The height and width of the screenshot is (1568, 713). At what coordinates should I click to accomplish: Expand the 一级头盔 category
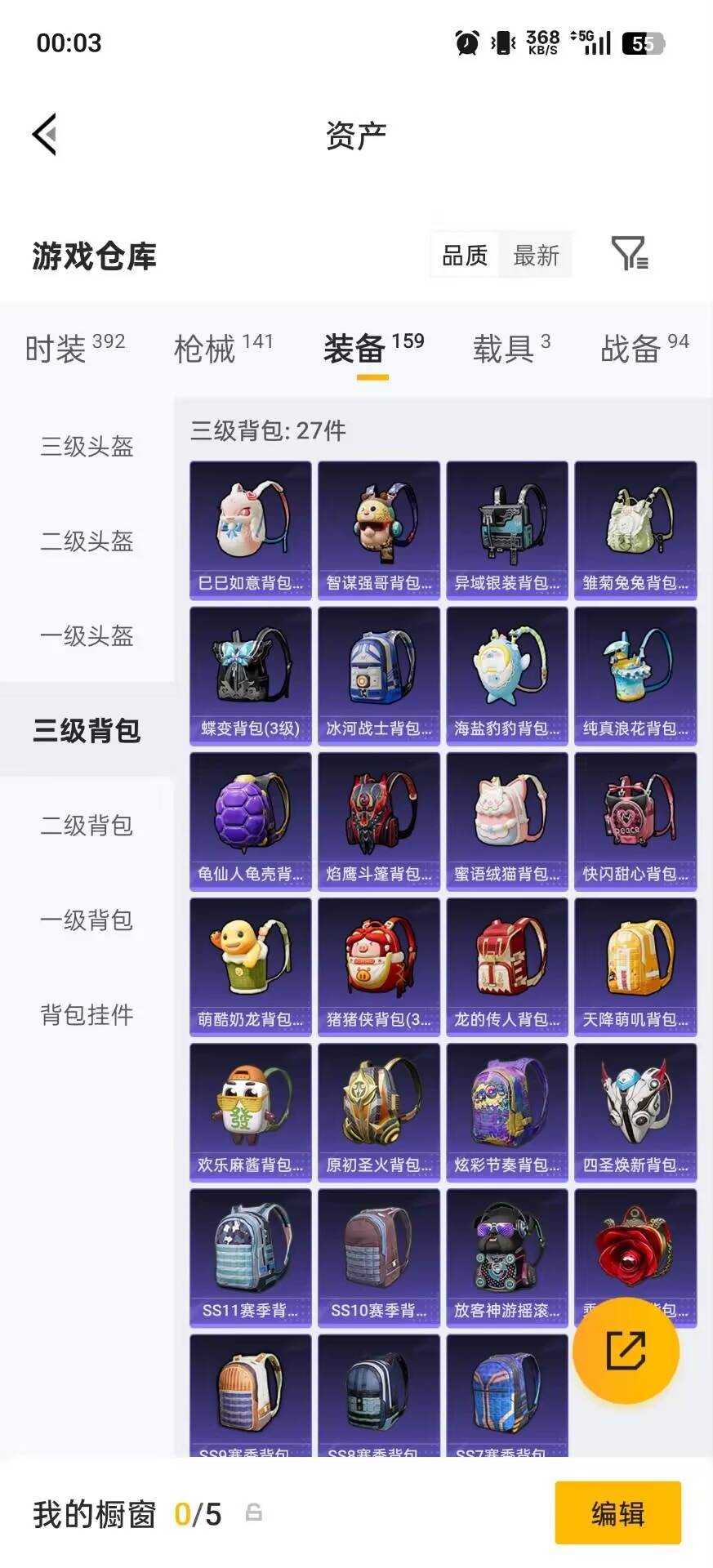point(86,637)
